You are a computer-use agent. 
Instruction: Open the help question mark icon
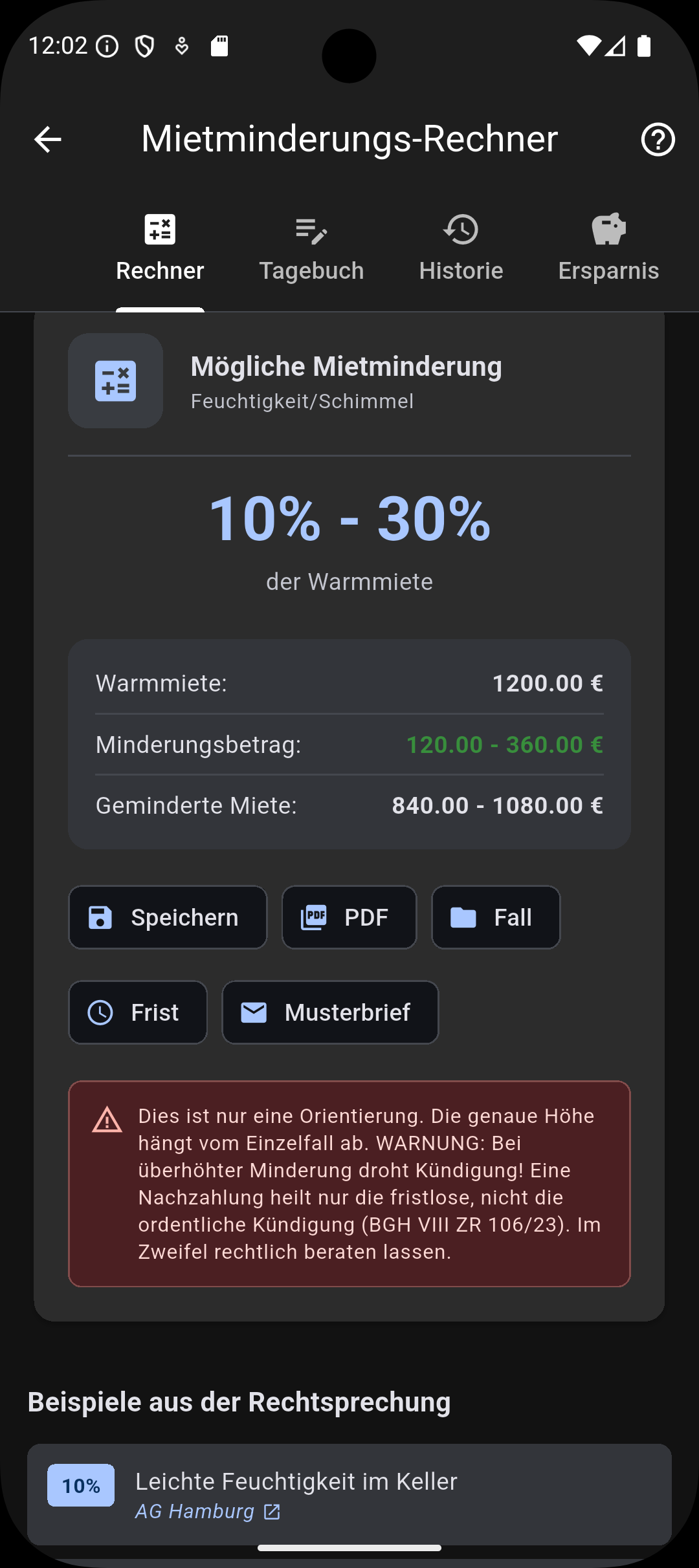click(x=658, y=138)
